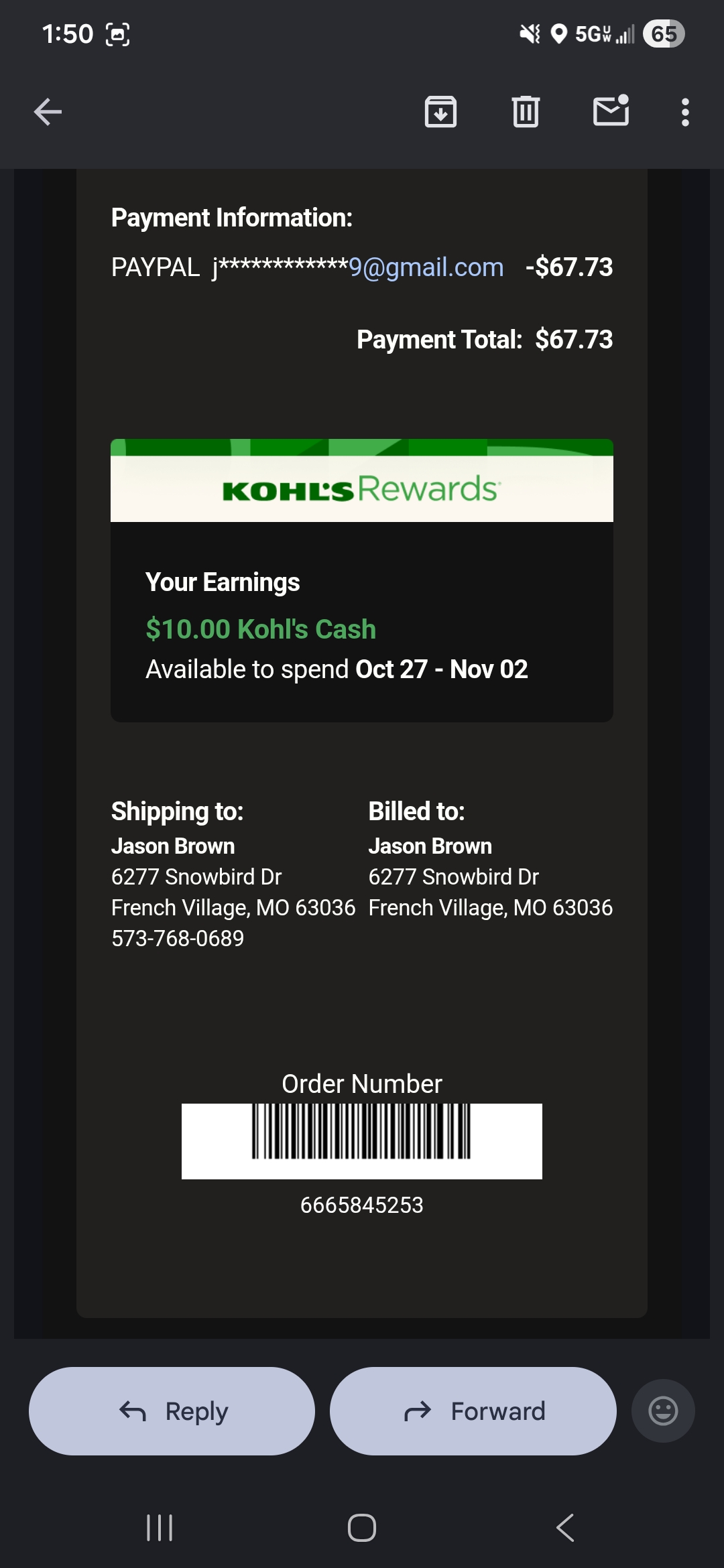Go back to the inbox
The height and width of the screenshot is (1568, 724).
48,112
